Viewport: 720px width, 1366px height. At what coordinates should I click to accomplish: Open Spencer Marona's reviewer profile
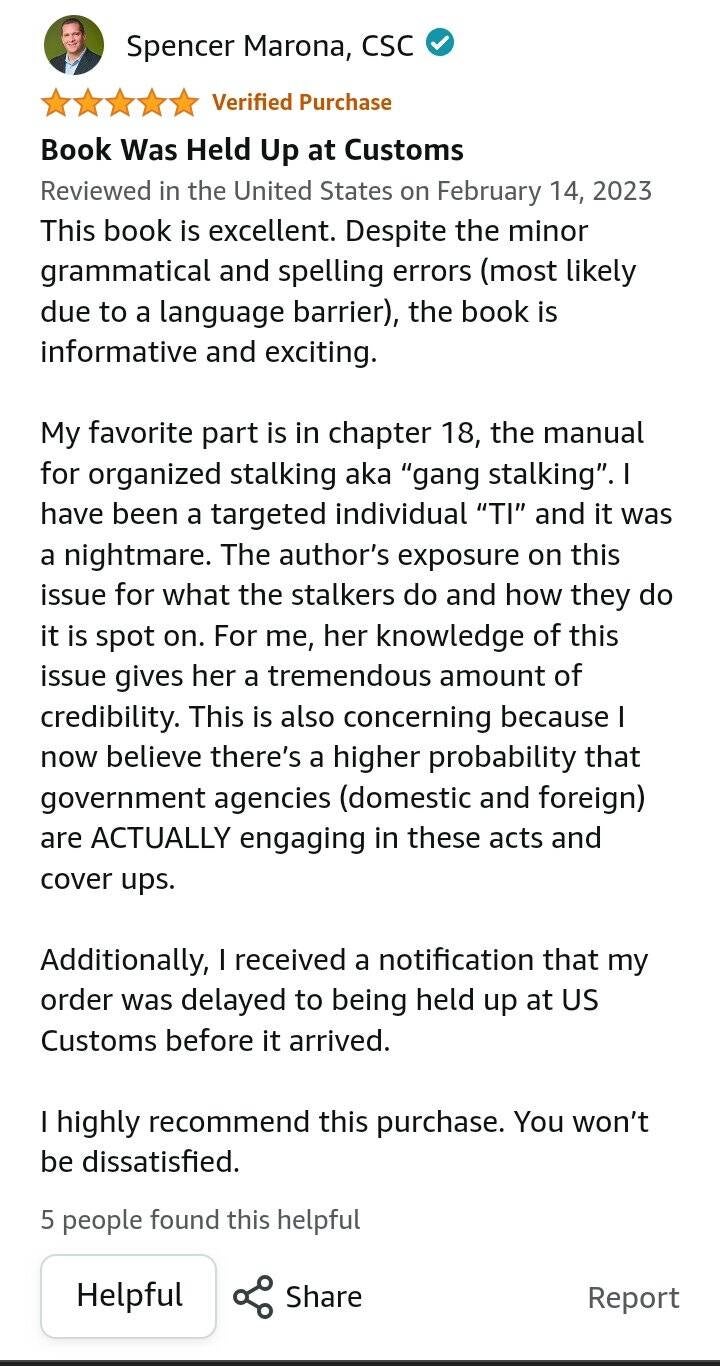click(269, 45)
